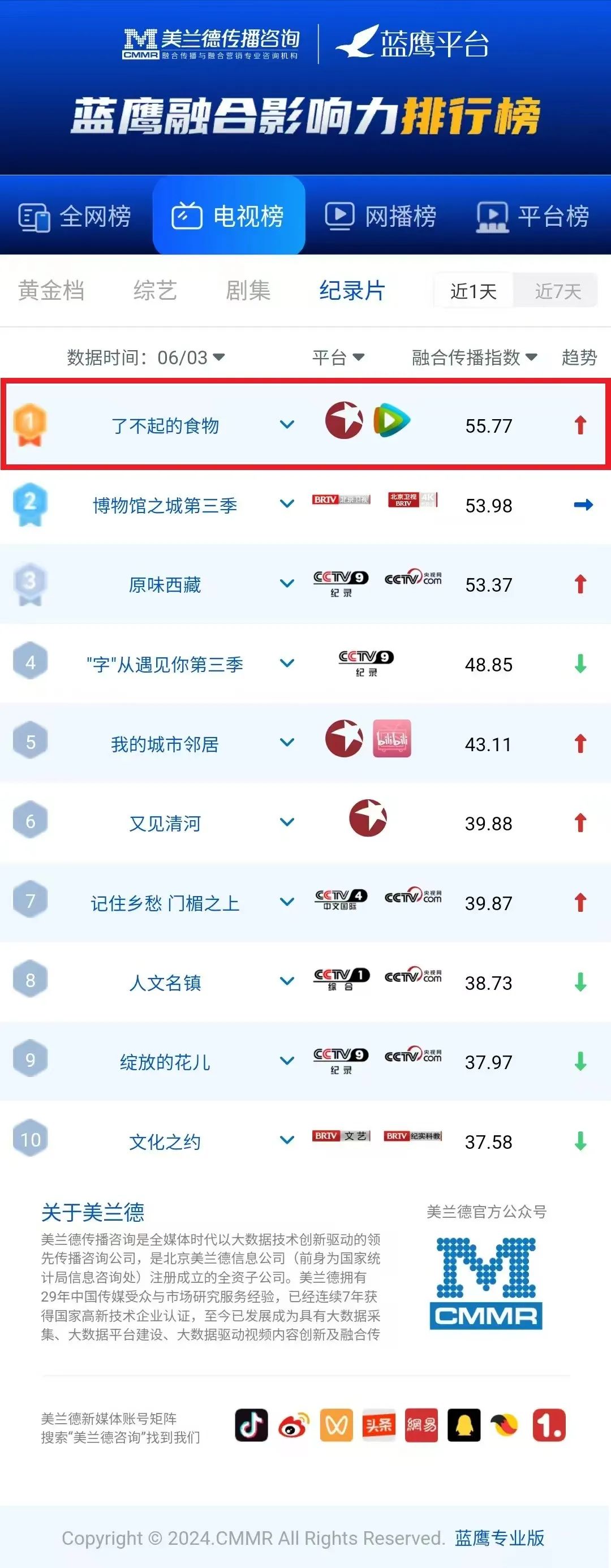This screenshot has width=611, height=1568.
Task: Switch to the 全网榜 tab
Action: tap(76, 216)
